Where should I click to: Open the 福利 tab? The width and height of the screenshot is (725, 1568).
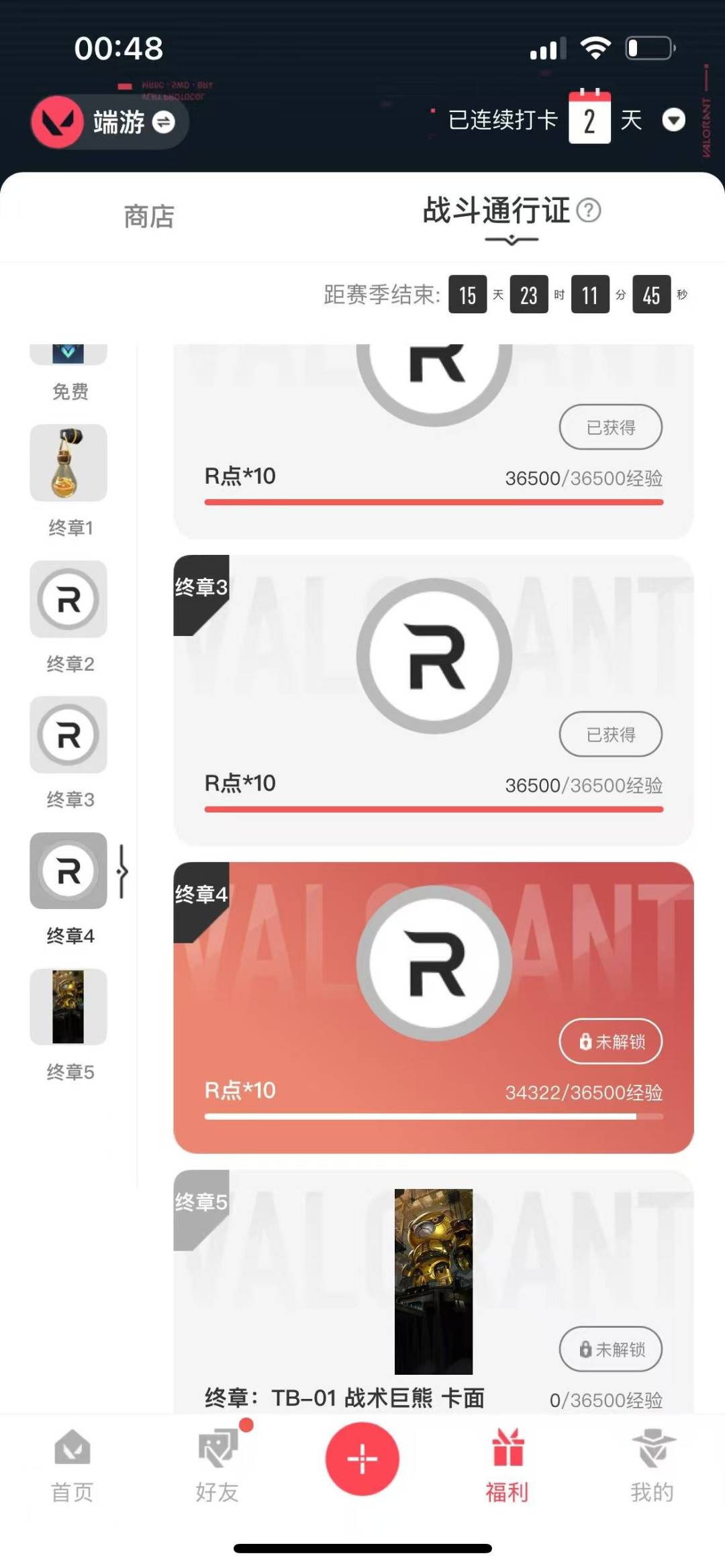(507, 1465)
